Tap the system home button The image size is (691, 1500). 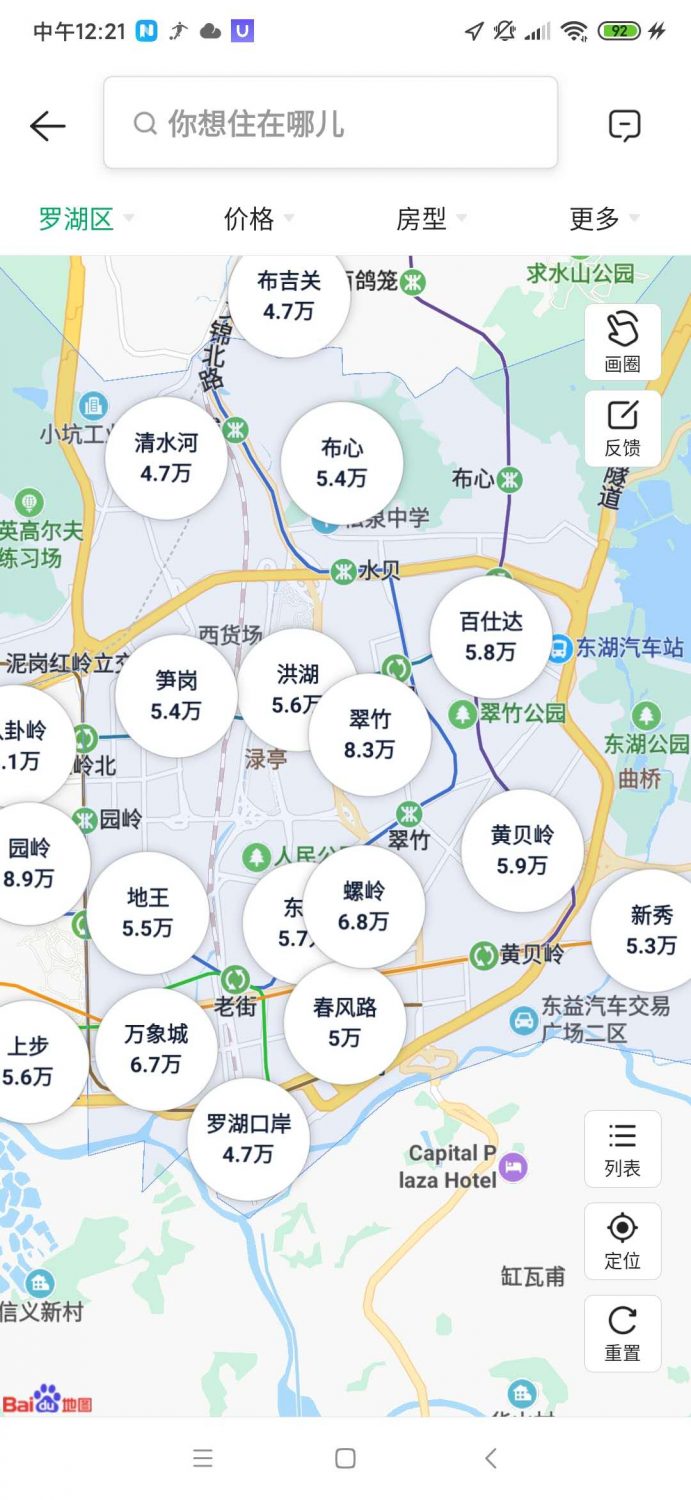[x=345, y=1458]
